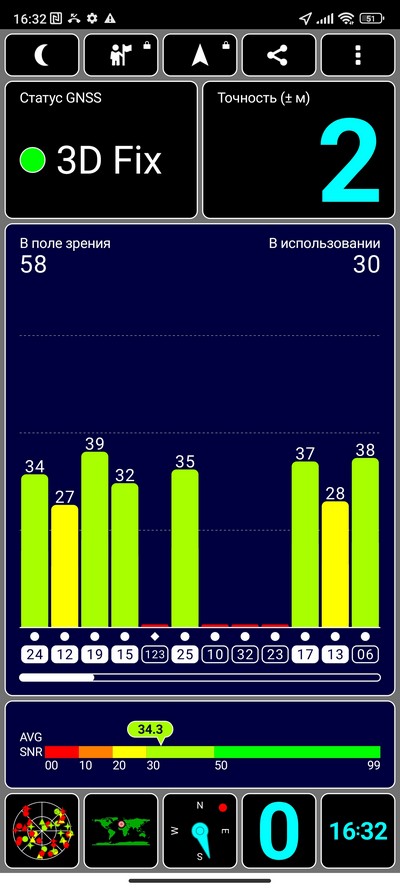Share the current GNSS data

coord(279,55)
